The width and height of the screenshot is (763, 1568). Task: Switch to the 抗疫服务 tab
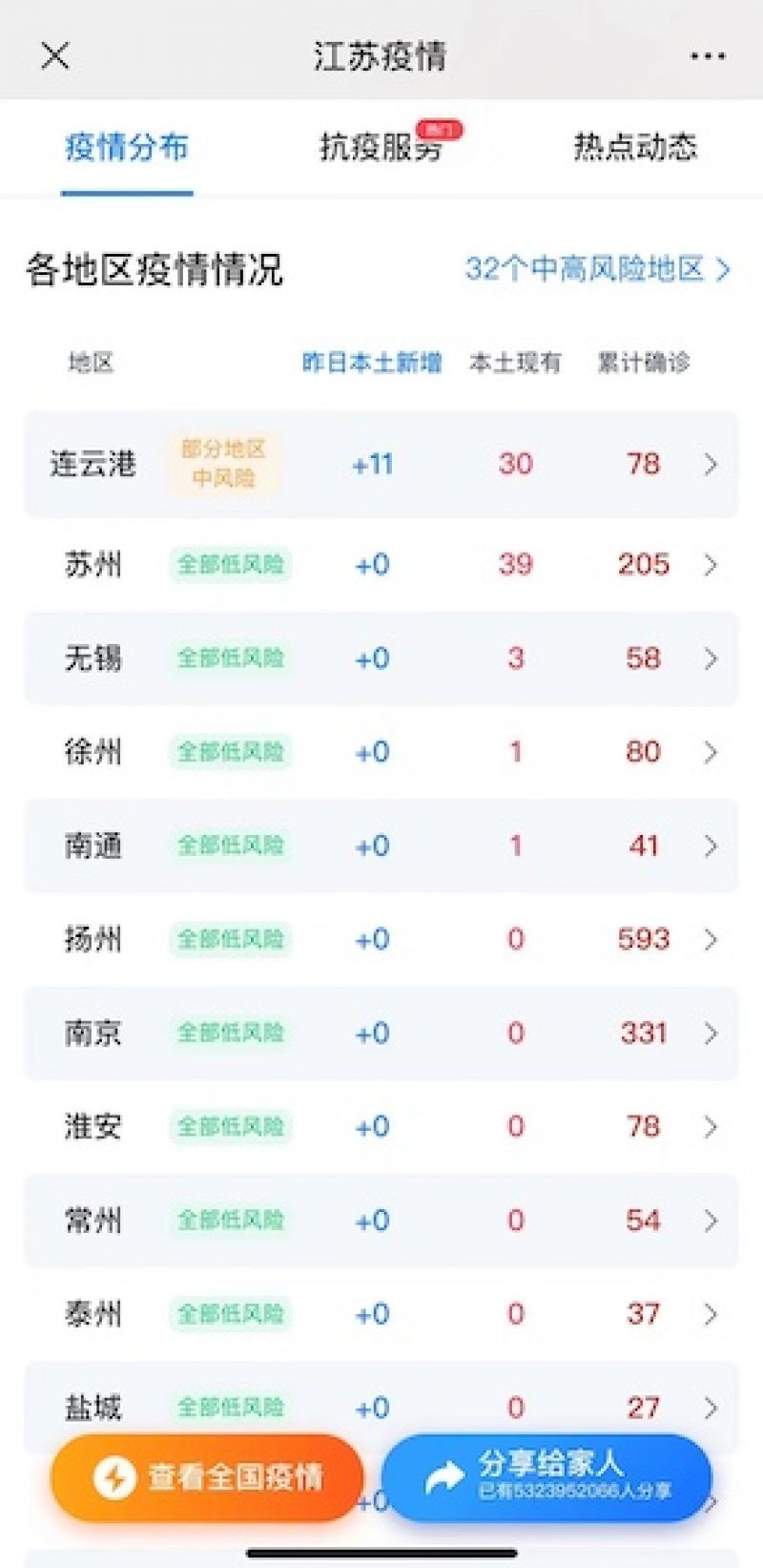pos(380,149)
